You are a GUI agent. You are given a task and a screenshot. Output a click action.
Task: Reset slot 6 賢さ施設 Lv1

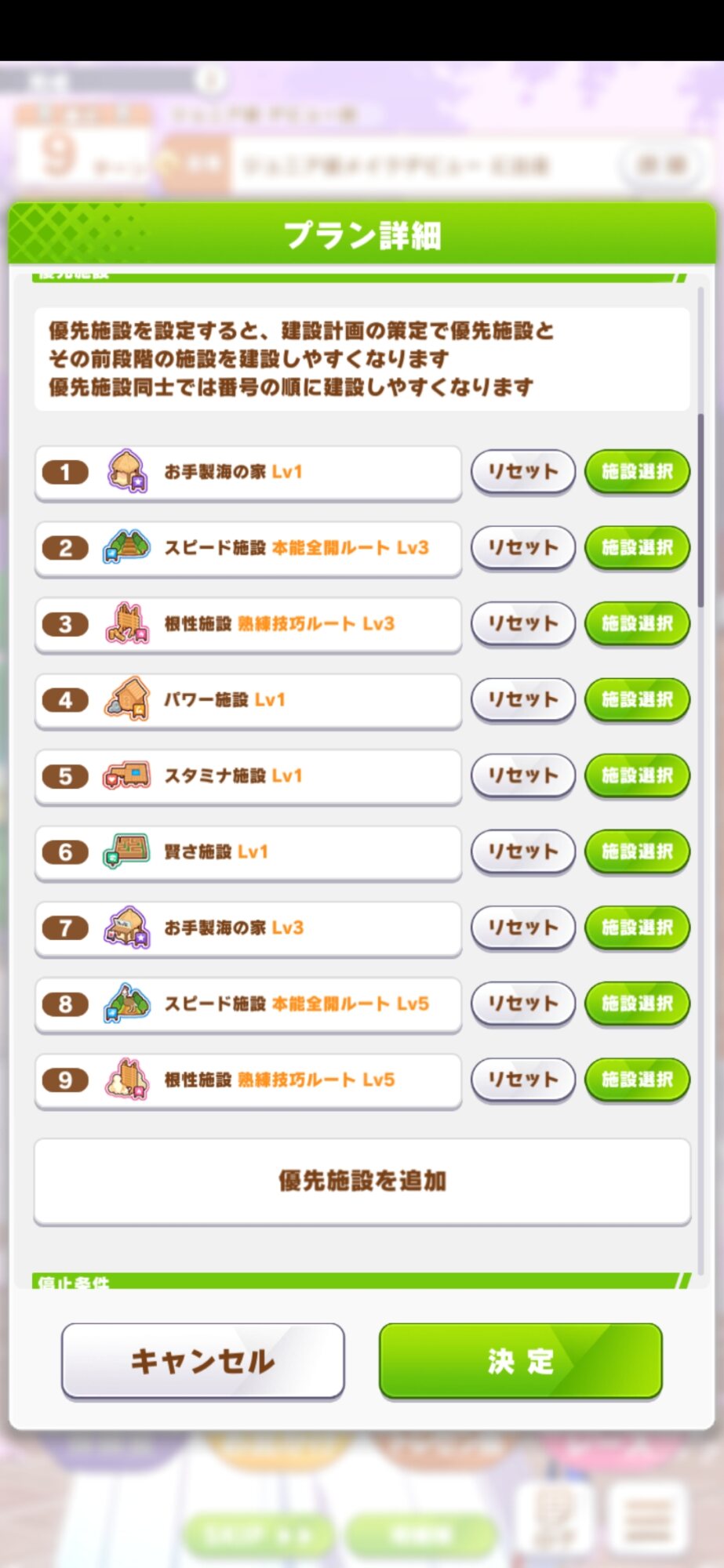coord(523,852)
